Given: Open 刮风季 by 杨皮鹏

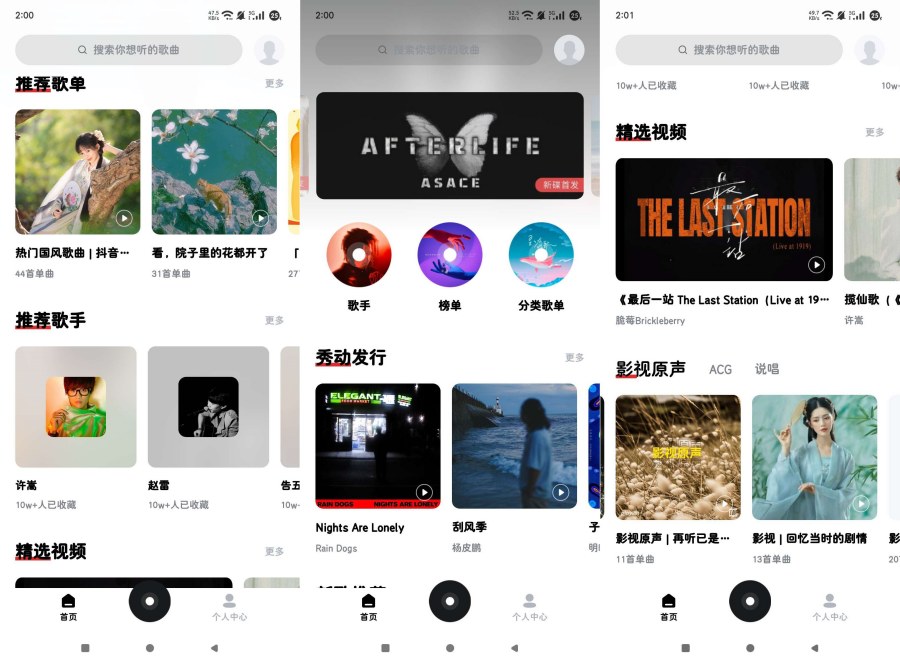Looking at the screenshot, I should coord(514,446).
